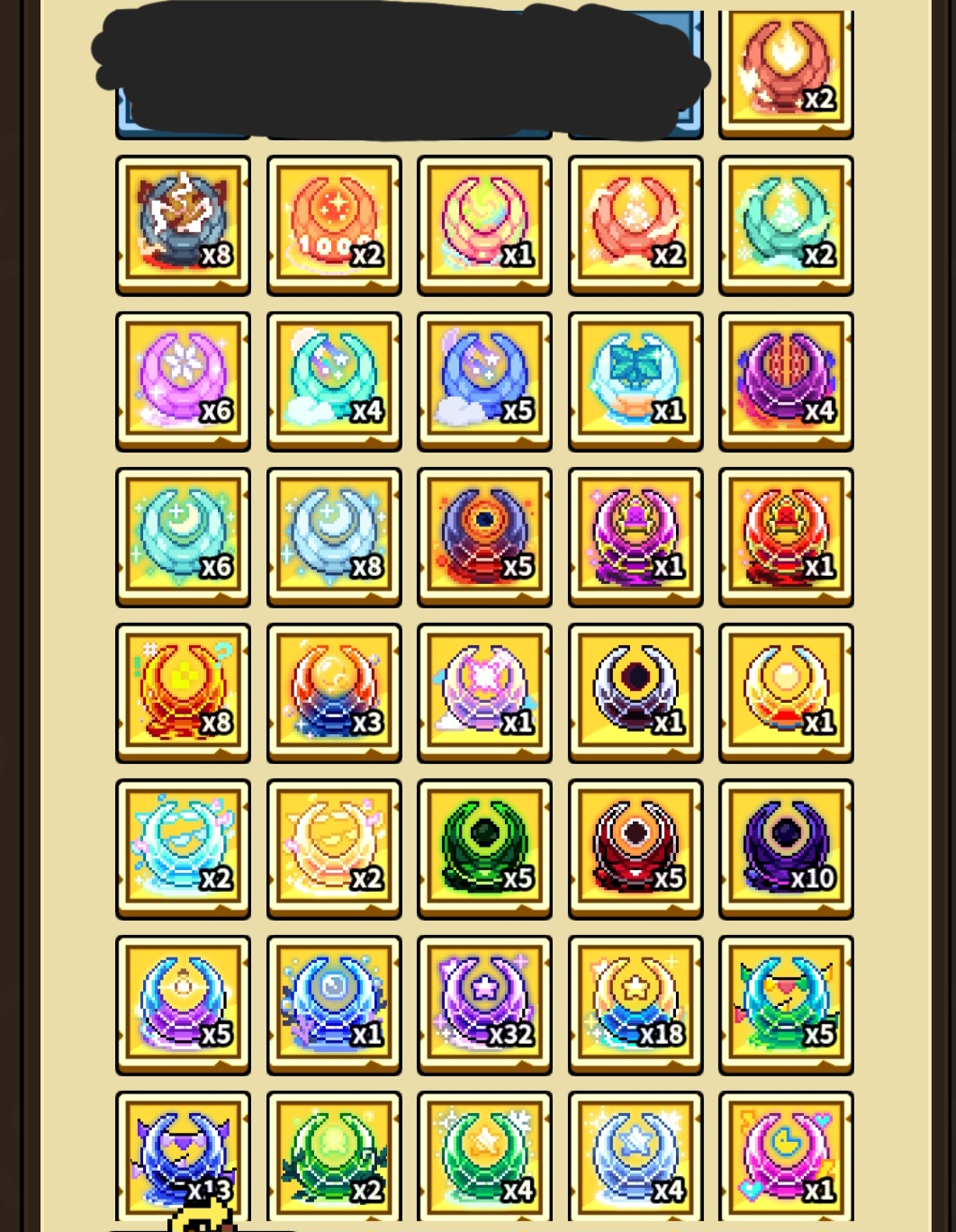The height and width of the screenshot is (1232, 956).
Task: Choose the black and white orb x1
Action: [x=635, y=691]
